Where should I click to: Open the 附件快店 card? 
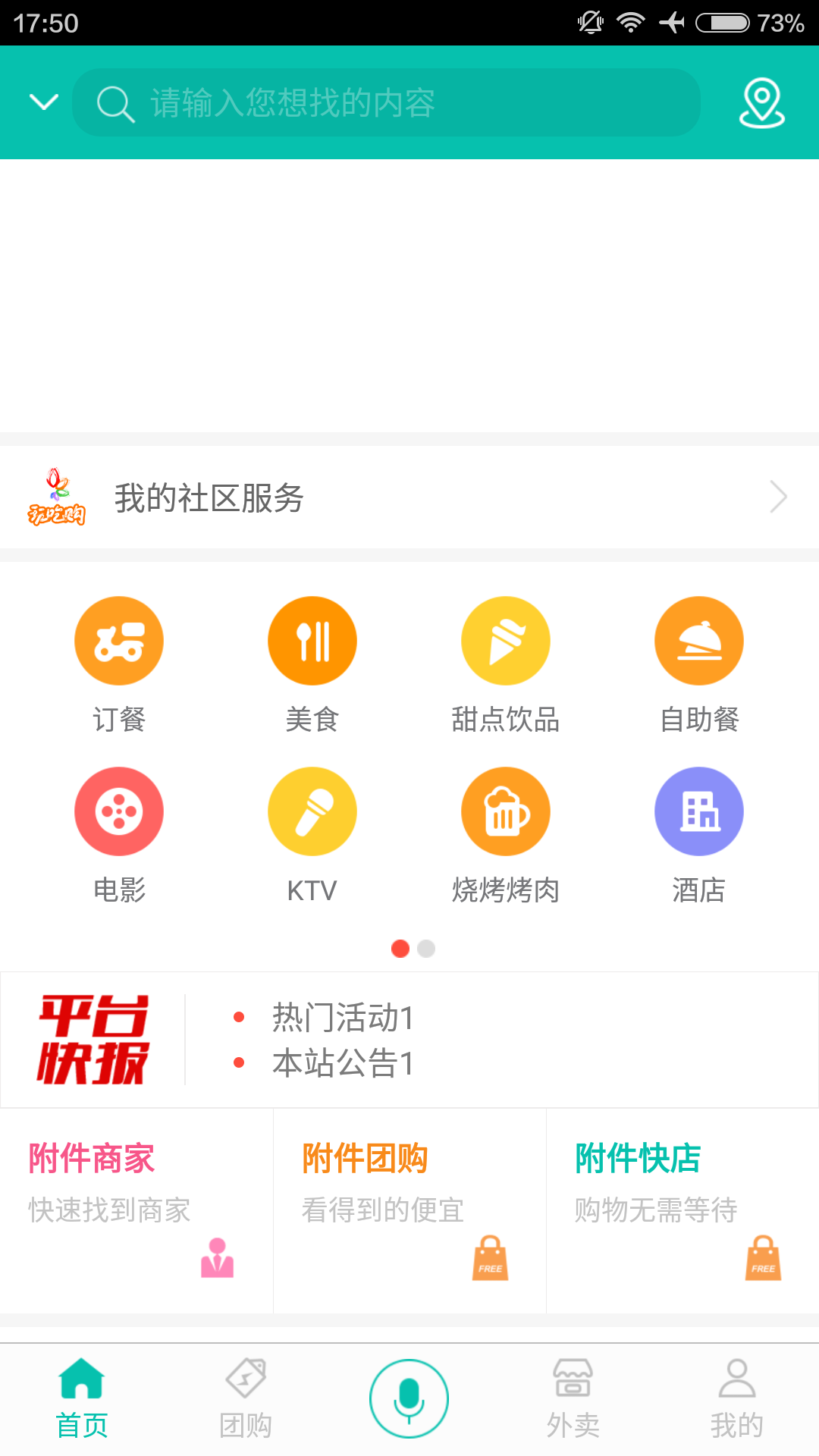[x=682, y=1210]
